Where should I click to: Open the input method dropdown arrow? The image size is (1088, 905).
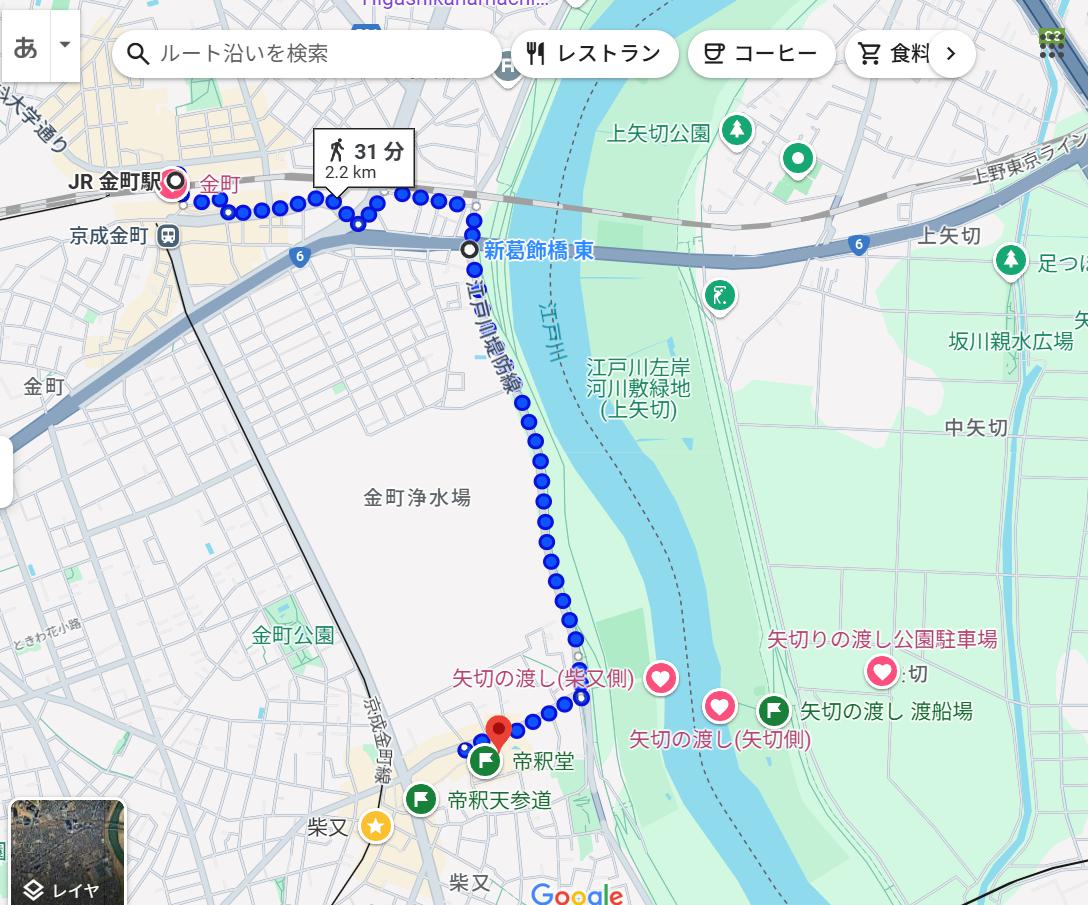pyautogui.click(x=65, y=46)
